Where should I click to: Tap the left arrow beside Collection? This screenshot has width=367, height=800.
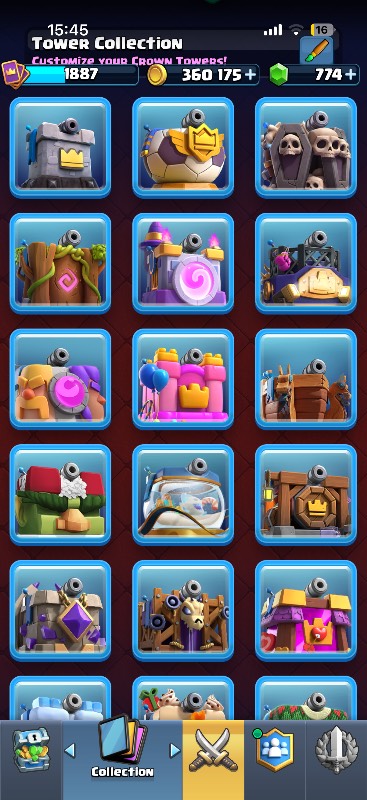pos(70,750)
